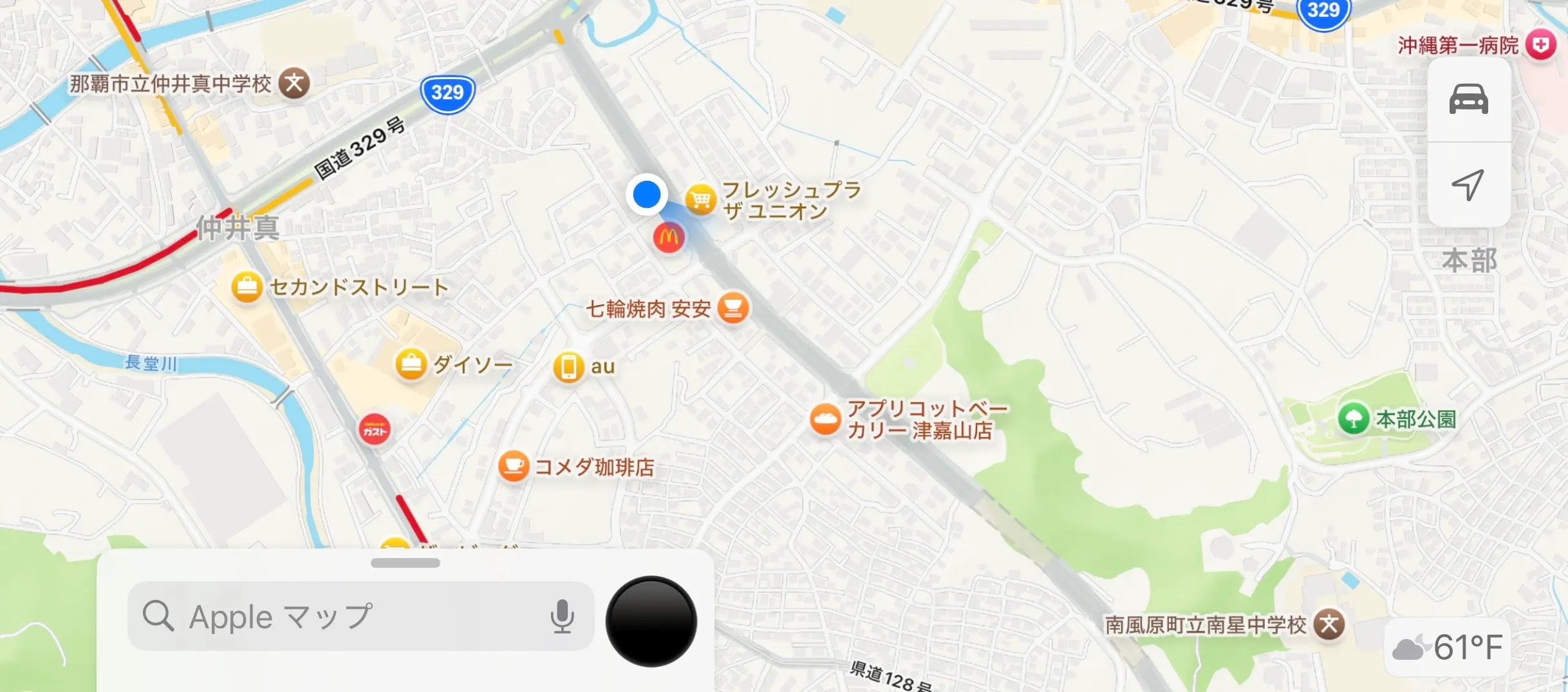Open 沖縄第一病院 hospital pin
This screenshot has height=692, width=1568.
1540,45
